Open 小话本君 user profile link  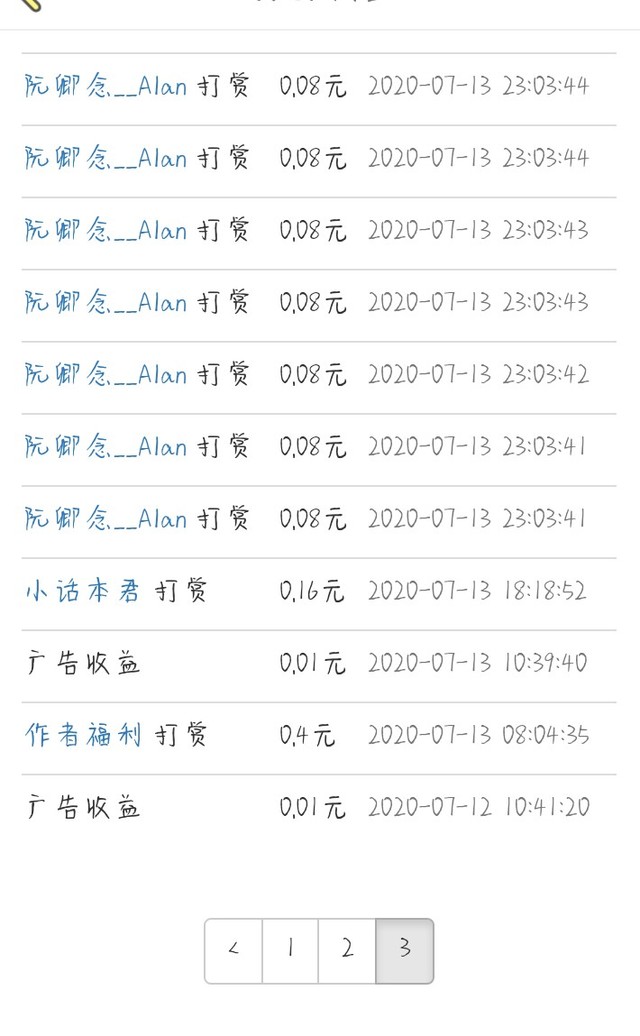point(83,591)
